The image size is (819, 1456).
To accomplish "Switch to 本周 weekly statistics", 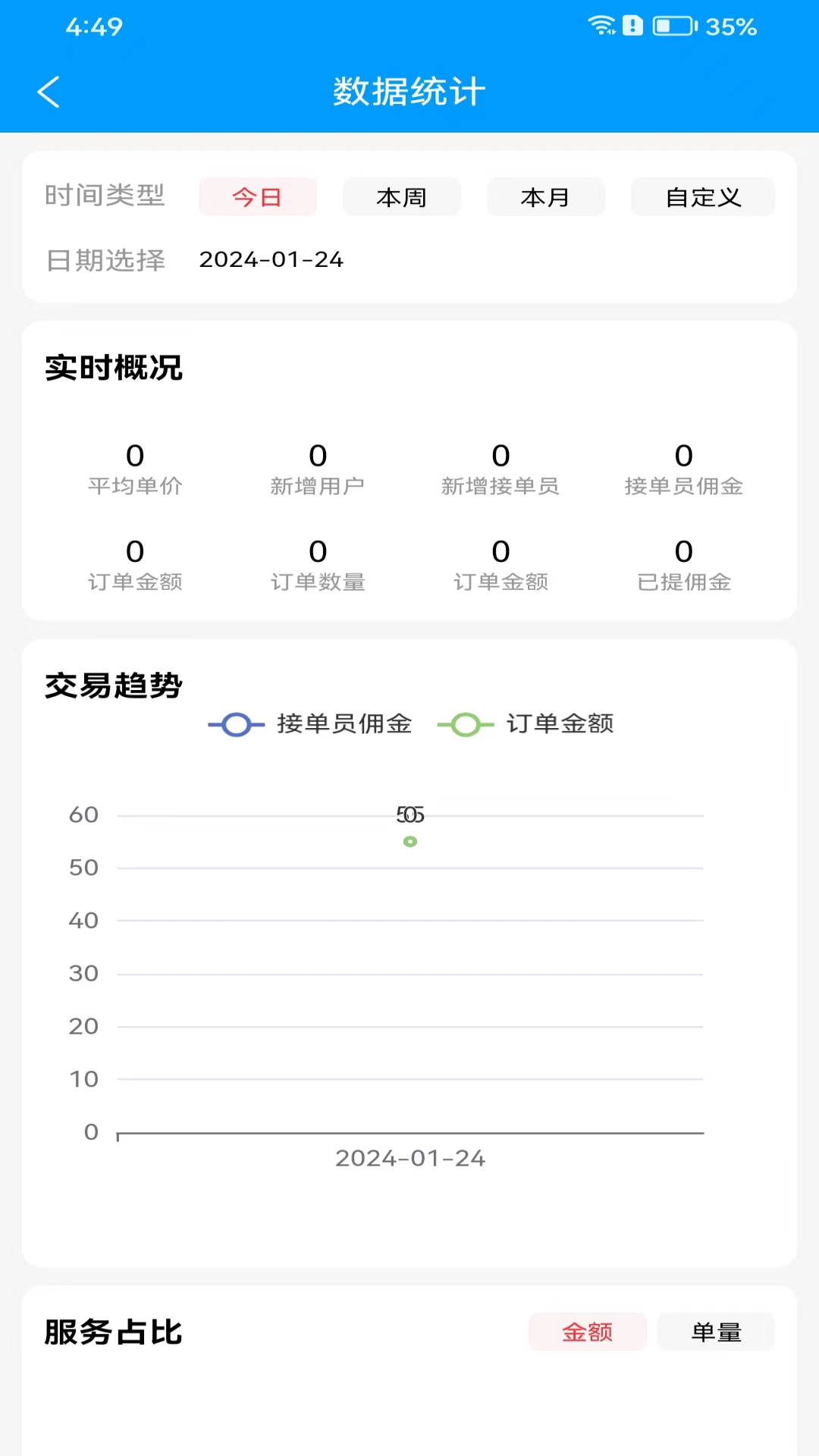I will [x=402, y=196].
